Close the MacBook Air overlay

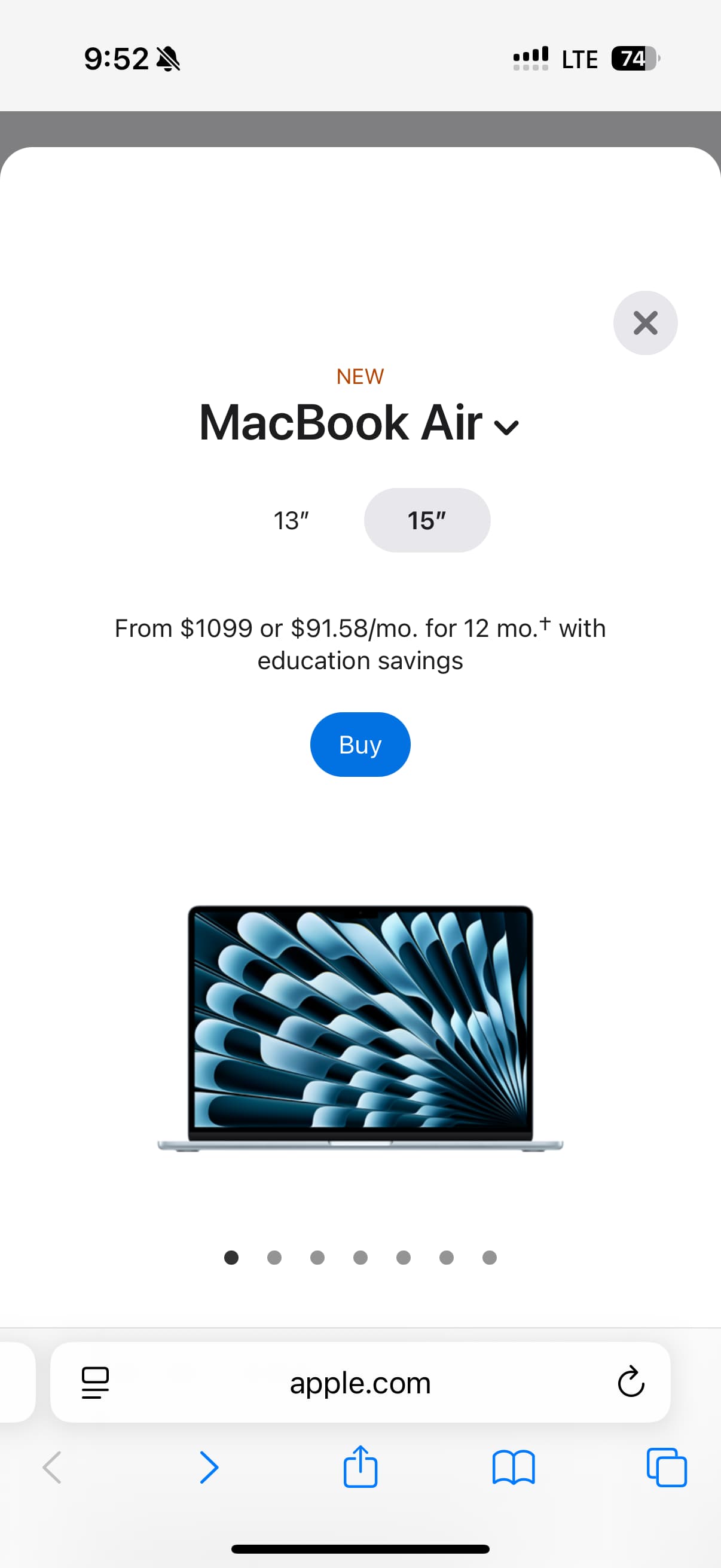click(x=645, y=322)
